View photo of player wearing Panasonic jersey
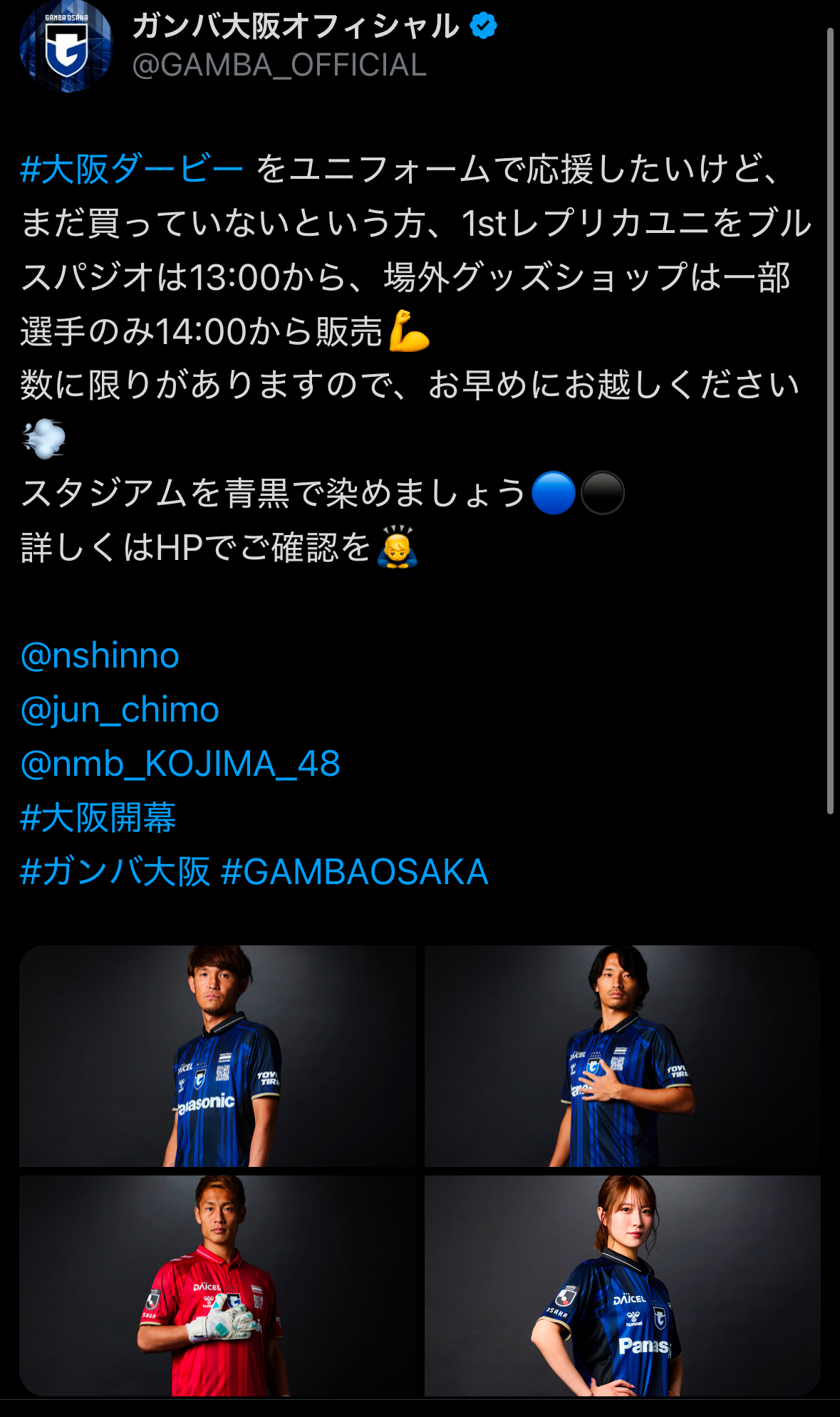 (217, 1056)
